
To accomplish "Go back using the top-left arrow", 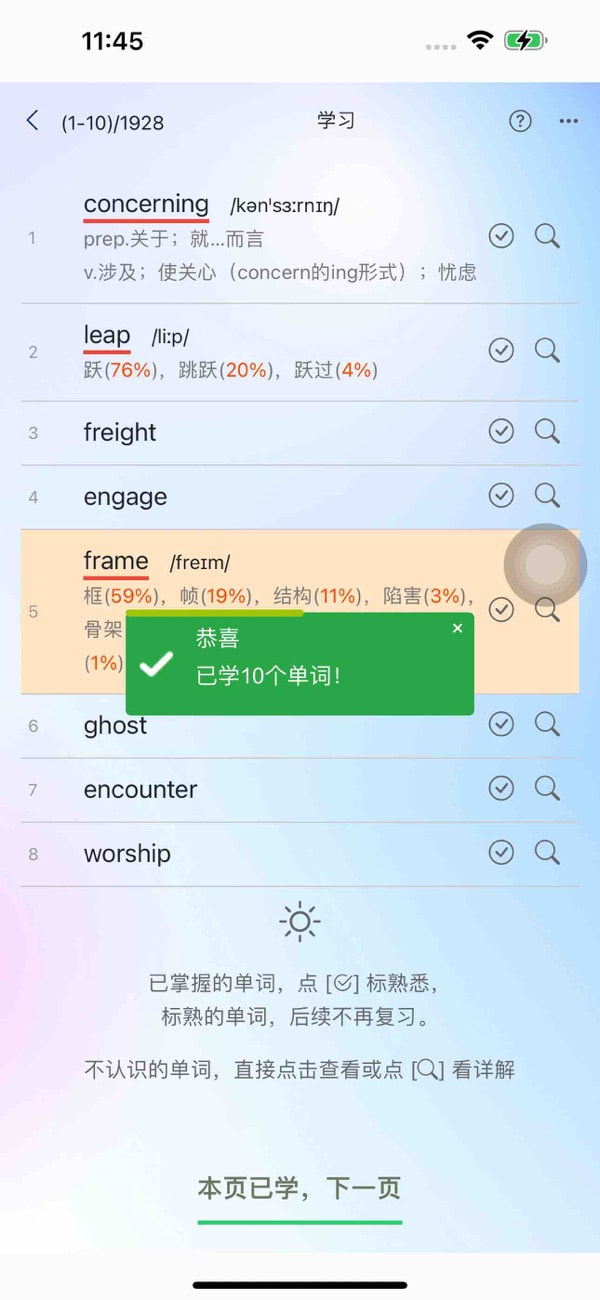I will click(x=33, y=121).
